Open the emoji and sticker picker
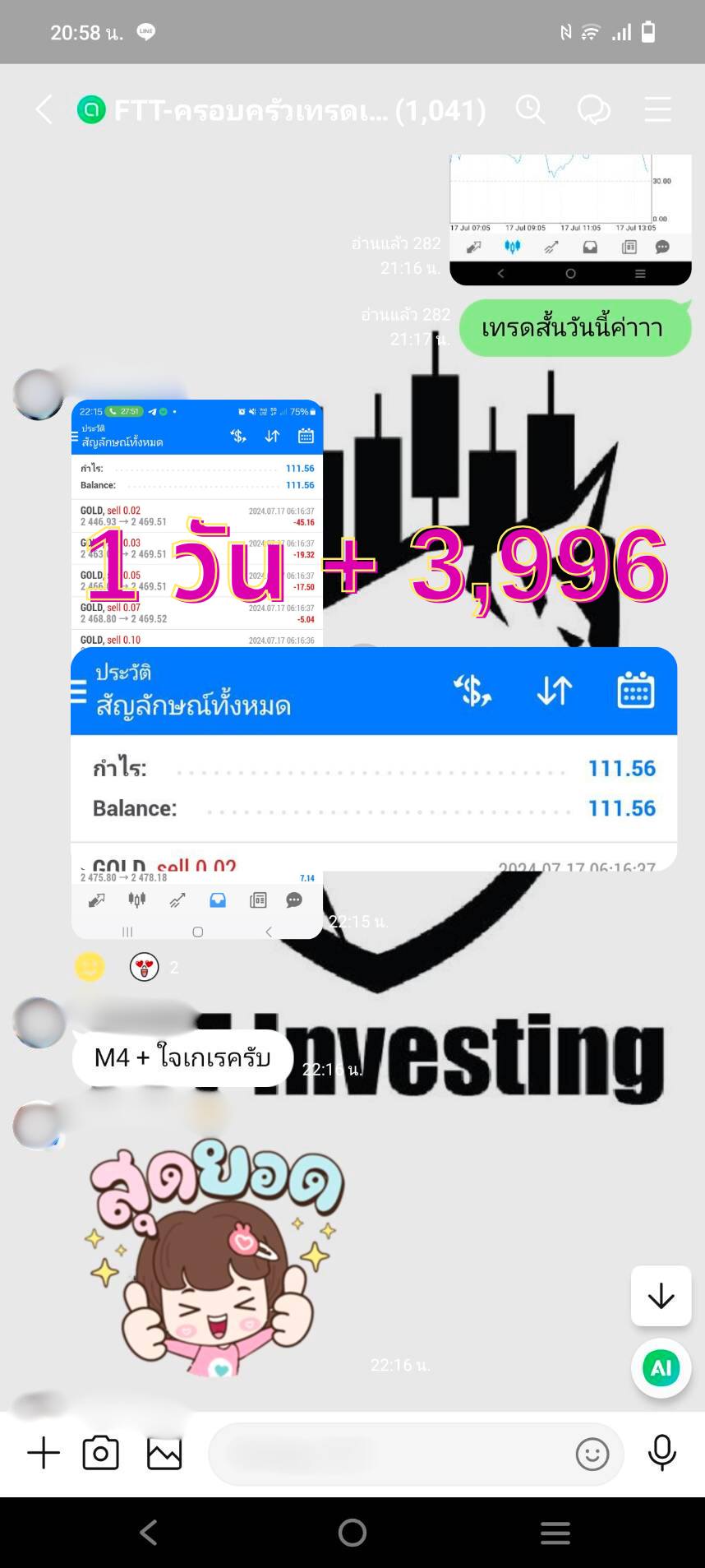This screenshot has width=705, height=1568. coord(592,1454)
